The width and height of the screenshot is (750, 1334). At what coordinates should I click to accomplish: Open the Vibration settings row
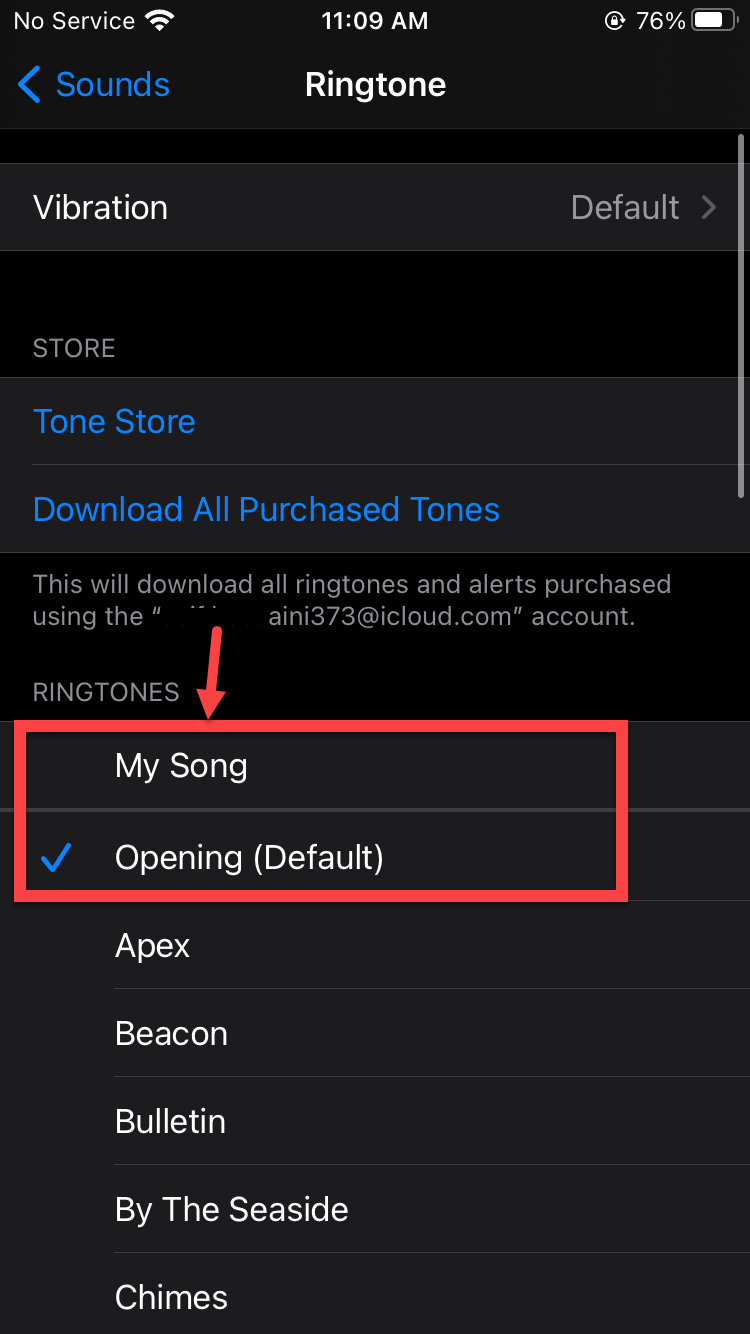coord(375,208)
